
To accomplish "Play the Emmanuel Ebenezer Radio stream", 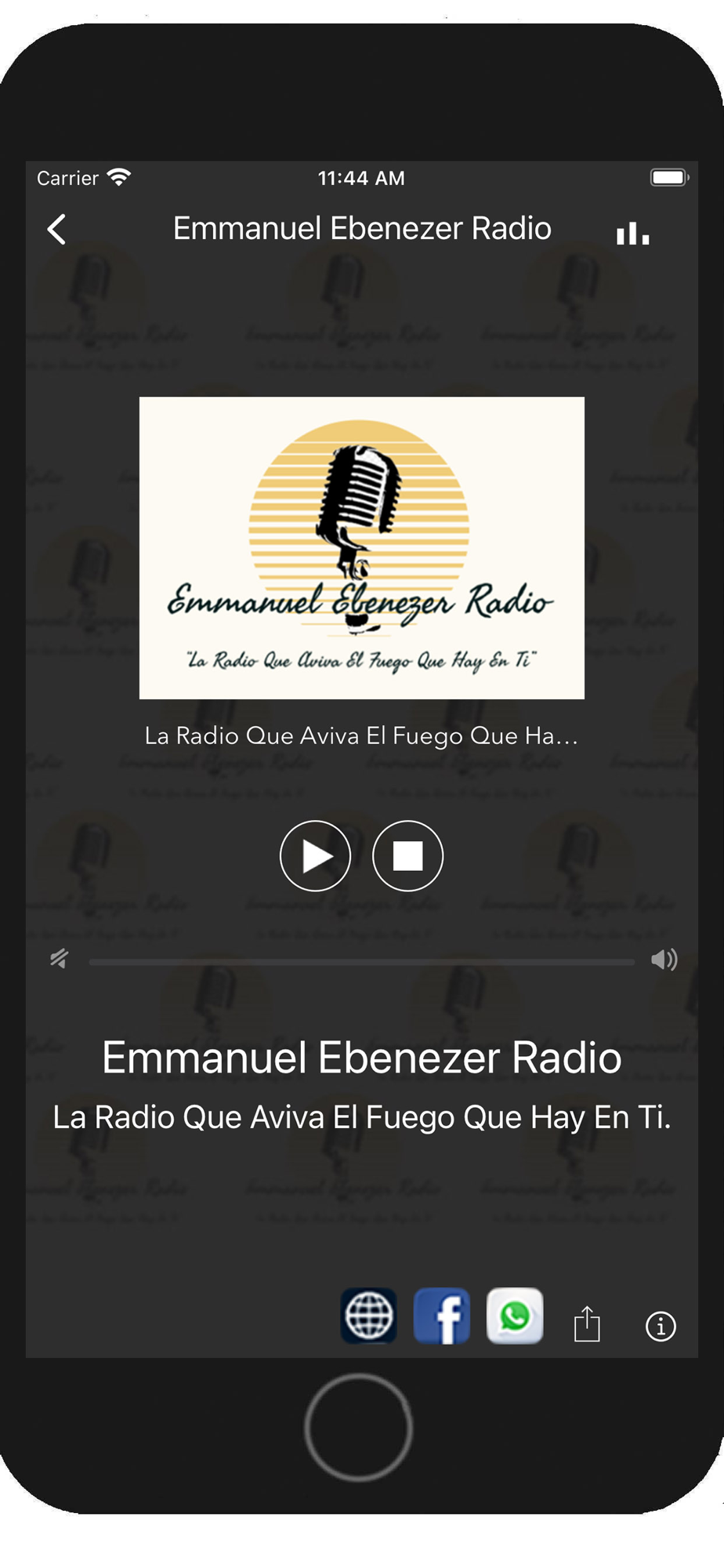I will coord(315,856).
